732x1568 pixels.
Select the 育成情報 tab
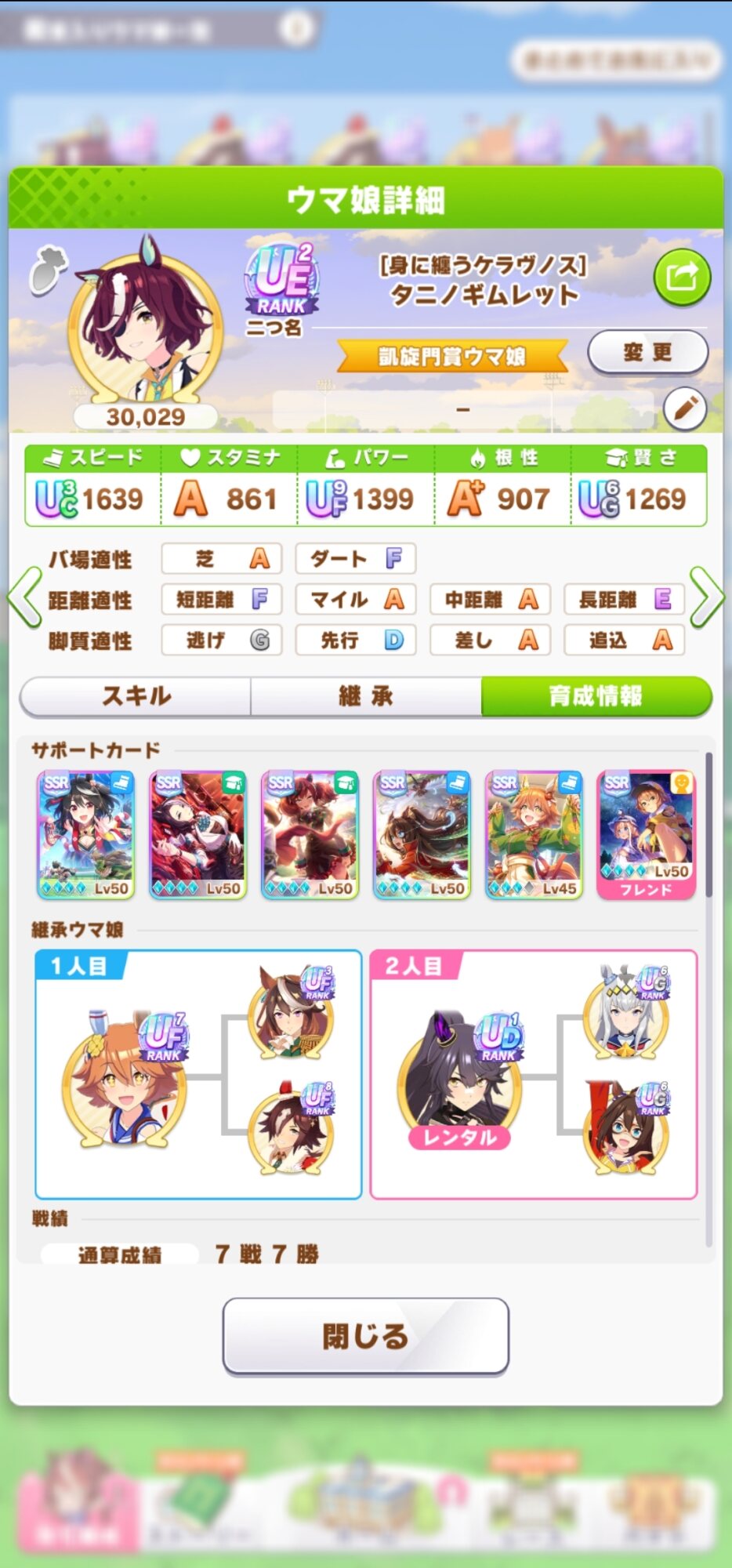point(596,696)
